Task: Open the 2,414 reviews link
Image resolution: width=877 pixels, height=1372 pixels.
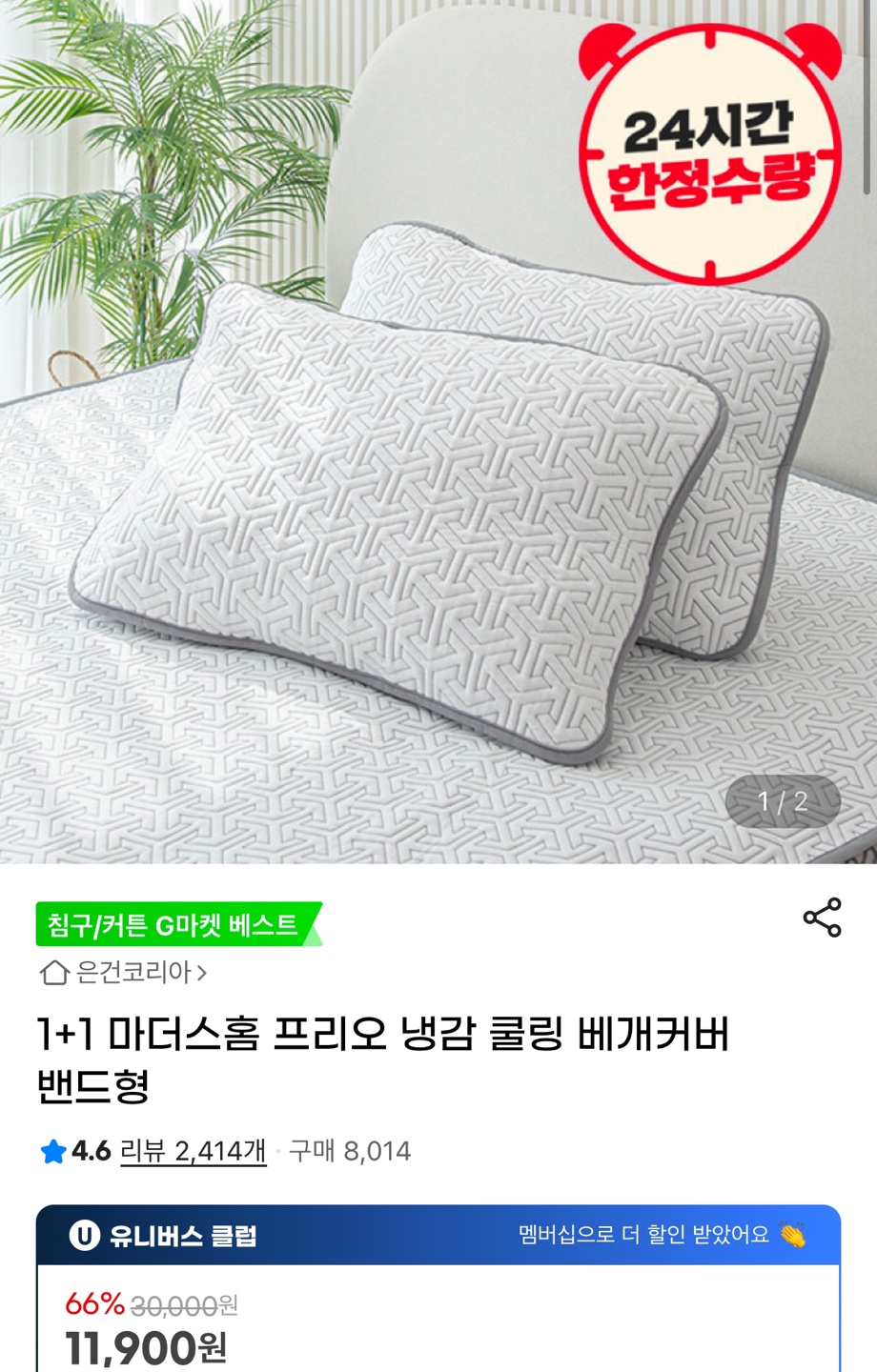Action: [193, 1151]
